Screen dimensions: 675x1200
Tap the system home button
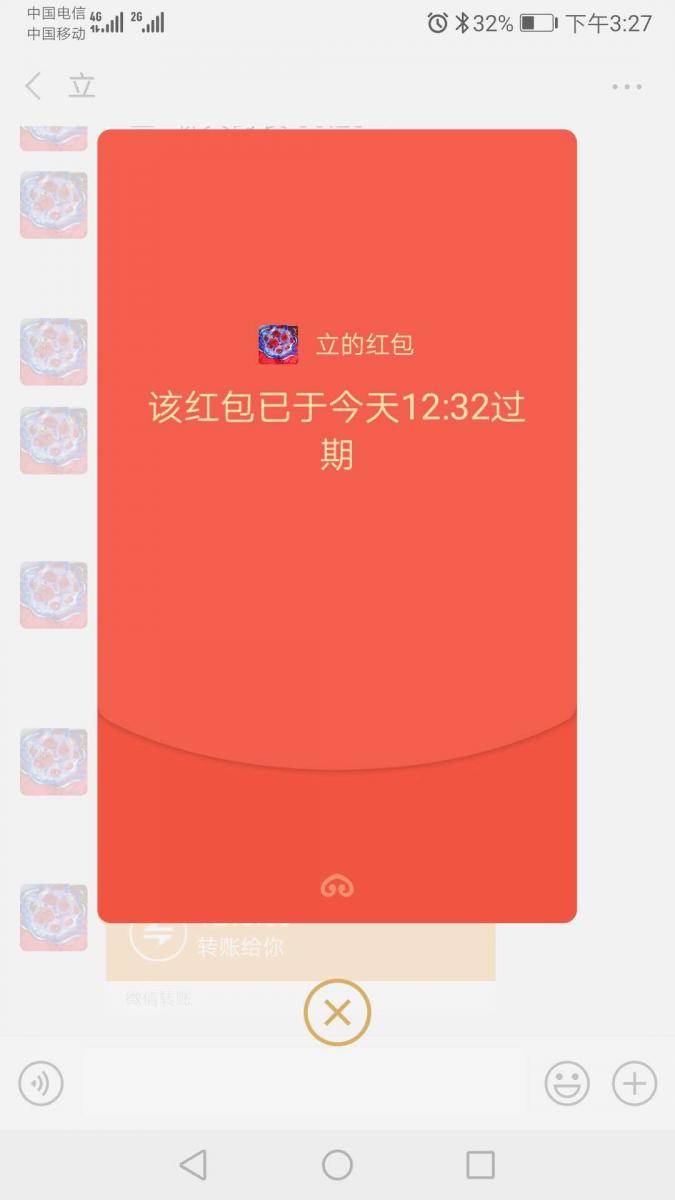(x=337, y=1164)
